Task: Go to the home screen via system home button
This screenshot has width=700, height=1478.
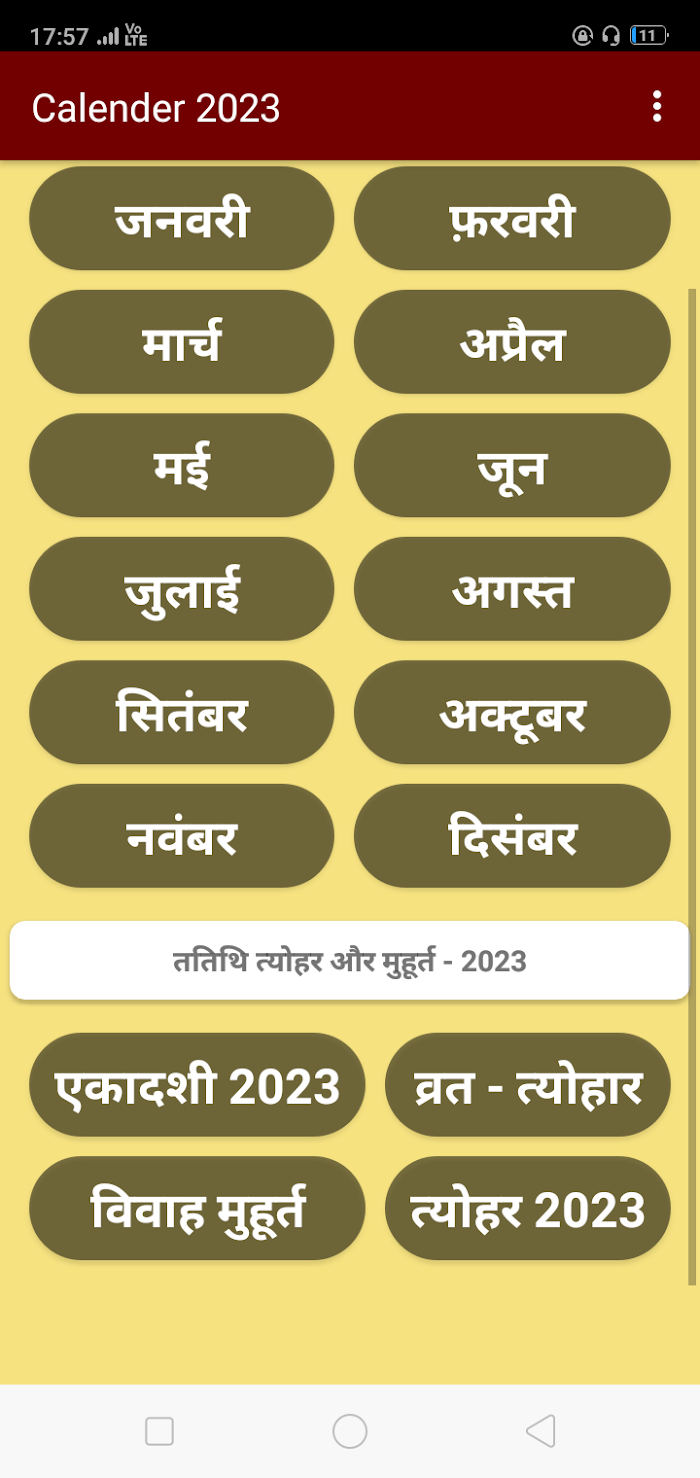Action: click(x=350, y=1431)
